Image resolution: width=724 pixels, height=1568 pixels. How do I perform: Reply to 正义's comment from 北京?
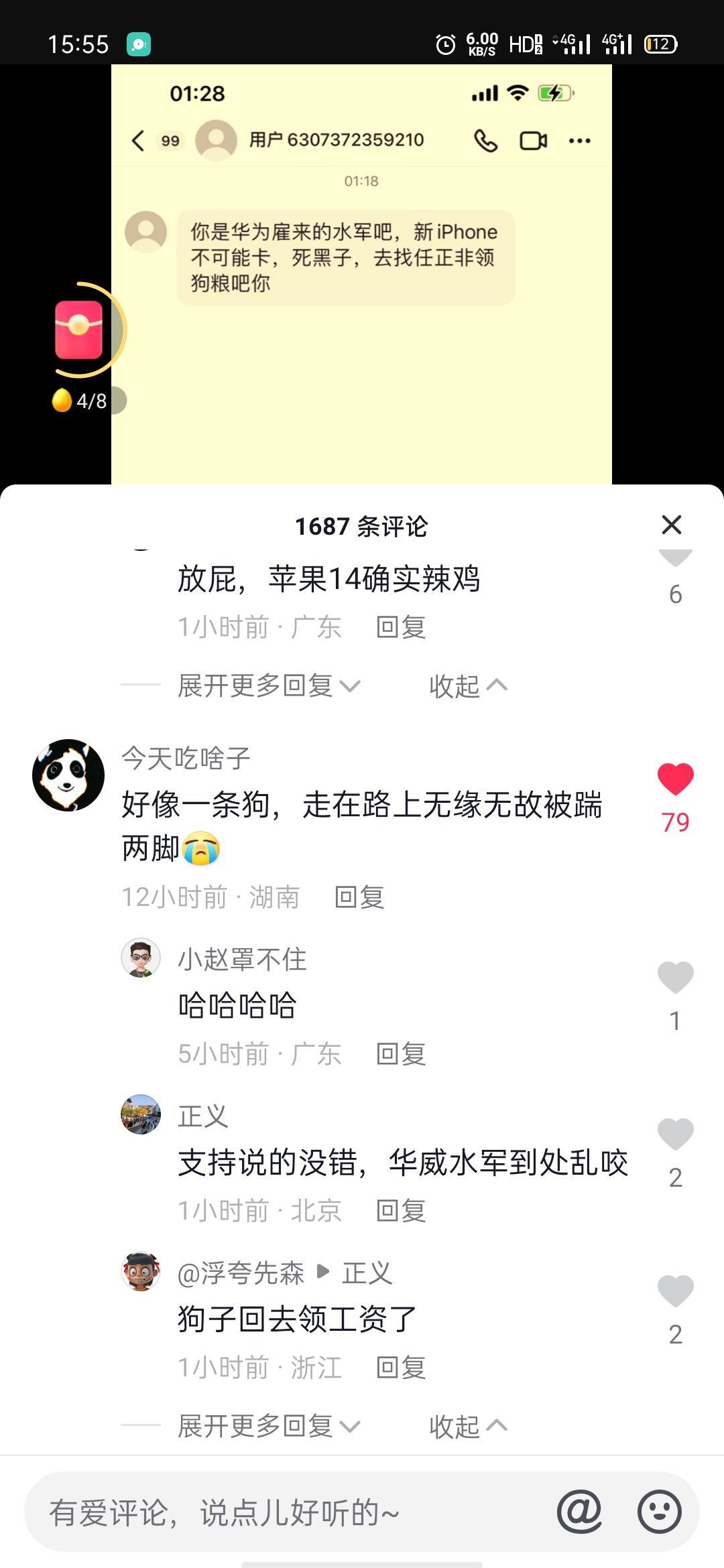pos(401,1211)
